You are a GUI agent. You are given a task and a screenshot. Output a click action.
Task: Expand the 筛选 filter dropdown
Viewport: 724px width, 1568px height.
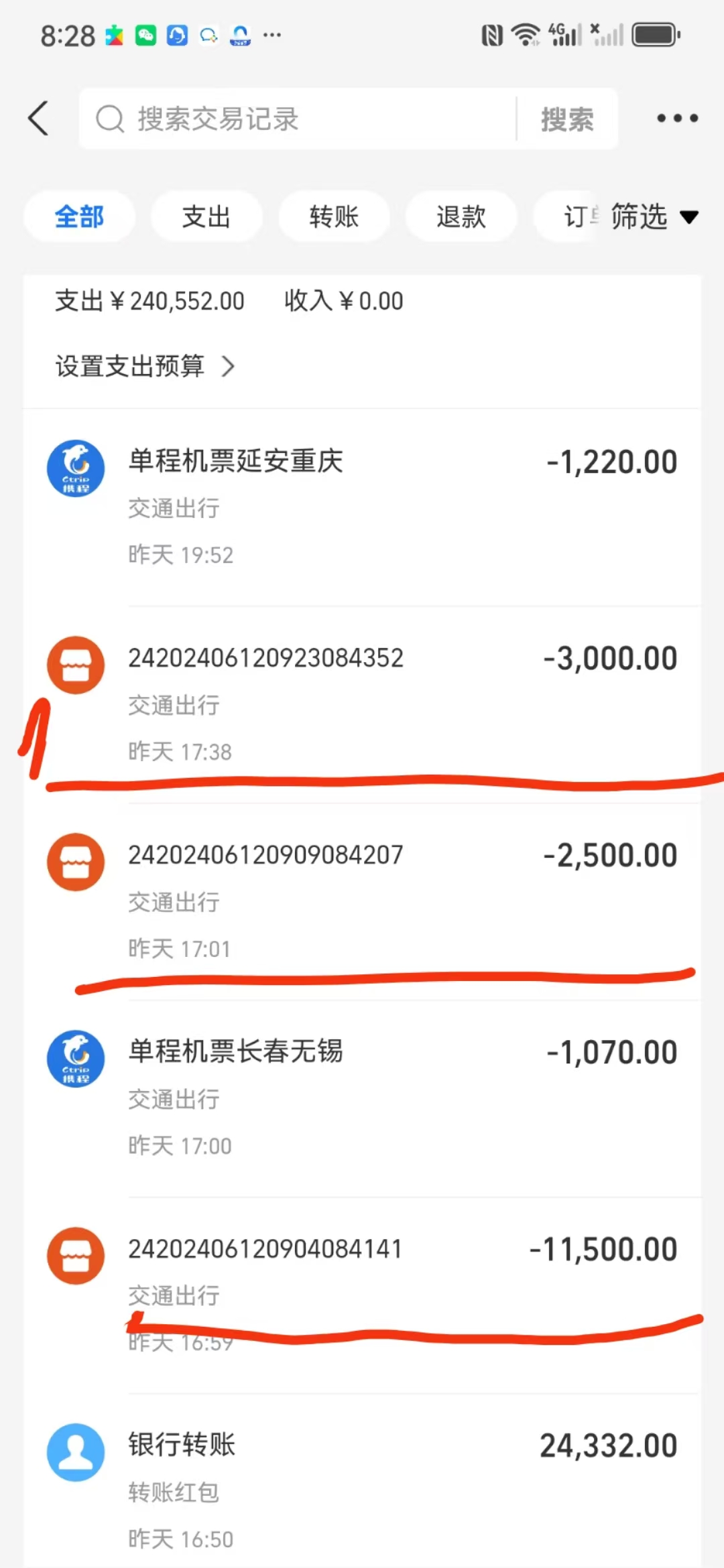point(654,216)
